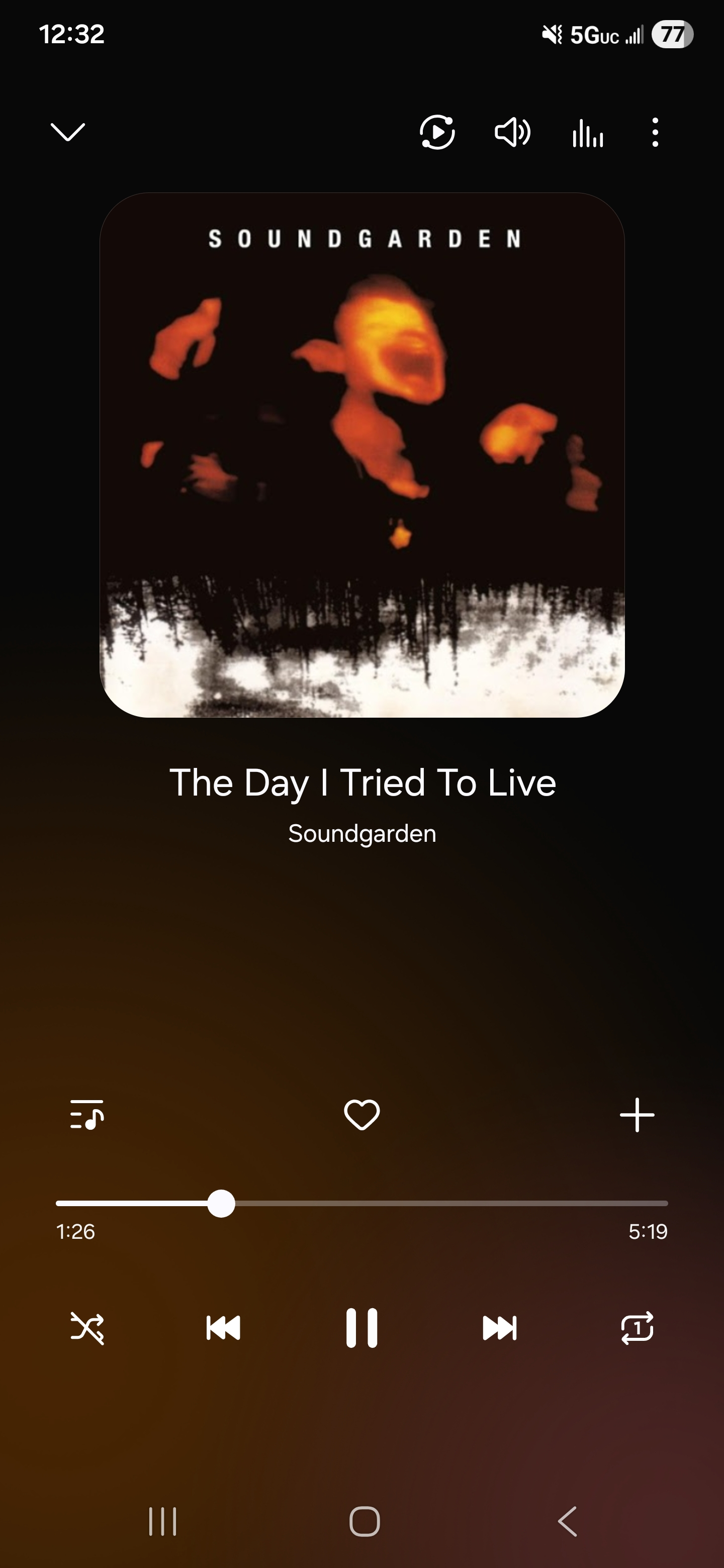Tap the playback progress bar to seek
This screenshot has height=1568, width=724.
(x=426, y=1204)
